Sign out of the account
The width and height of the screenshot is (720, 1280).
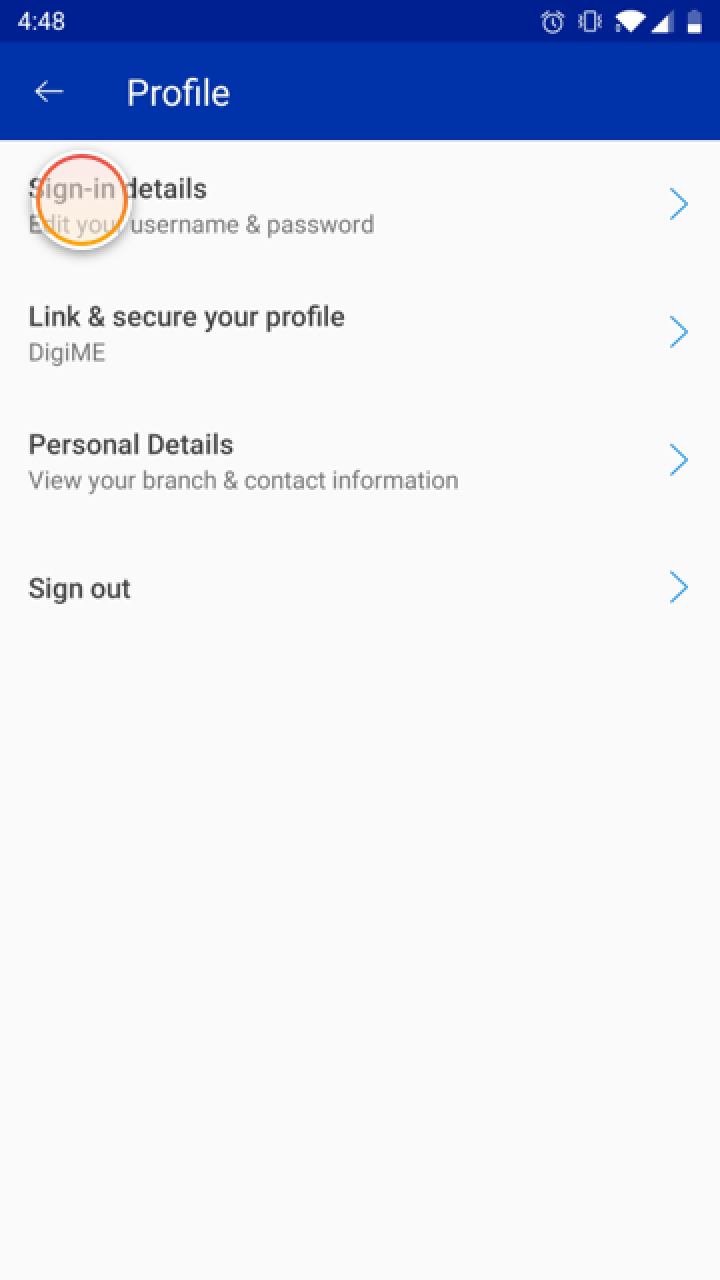point(79,588)
